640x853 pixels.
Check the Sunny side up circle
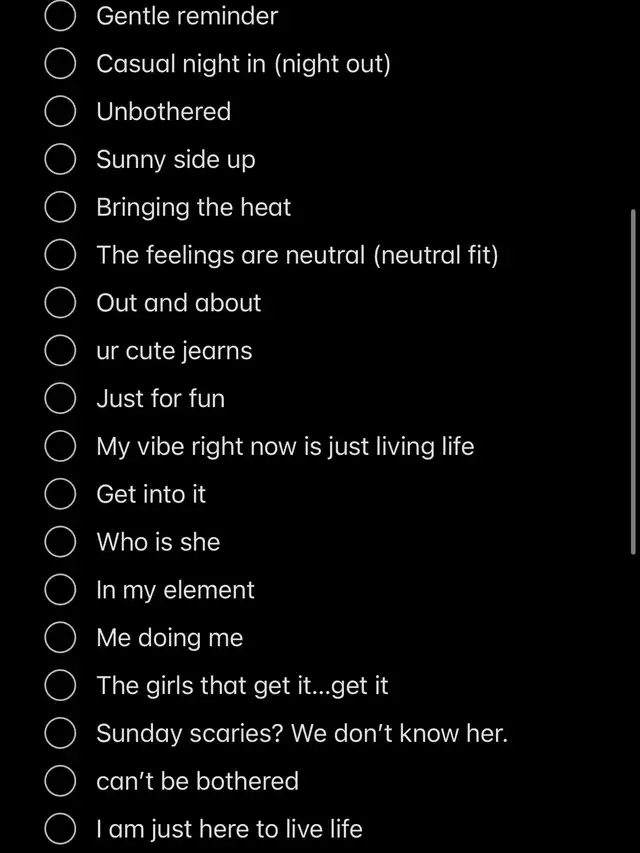pos(61,160)
